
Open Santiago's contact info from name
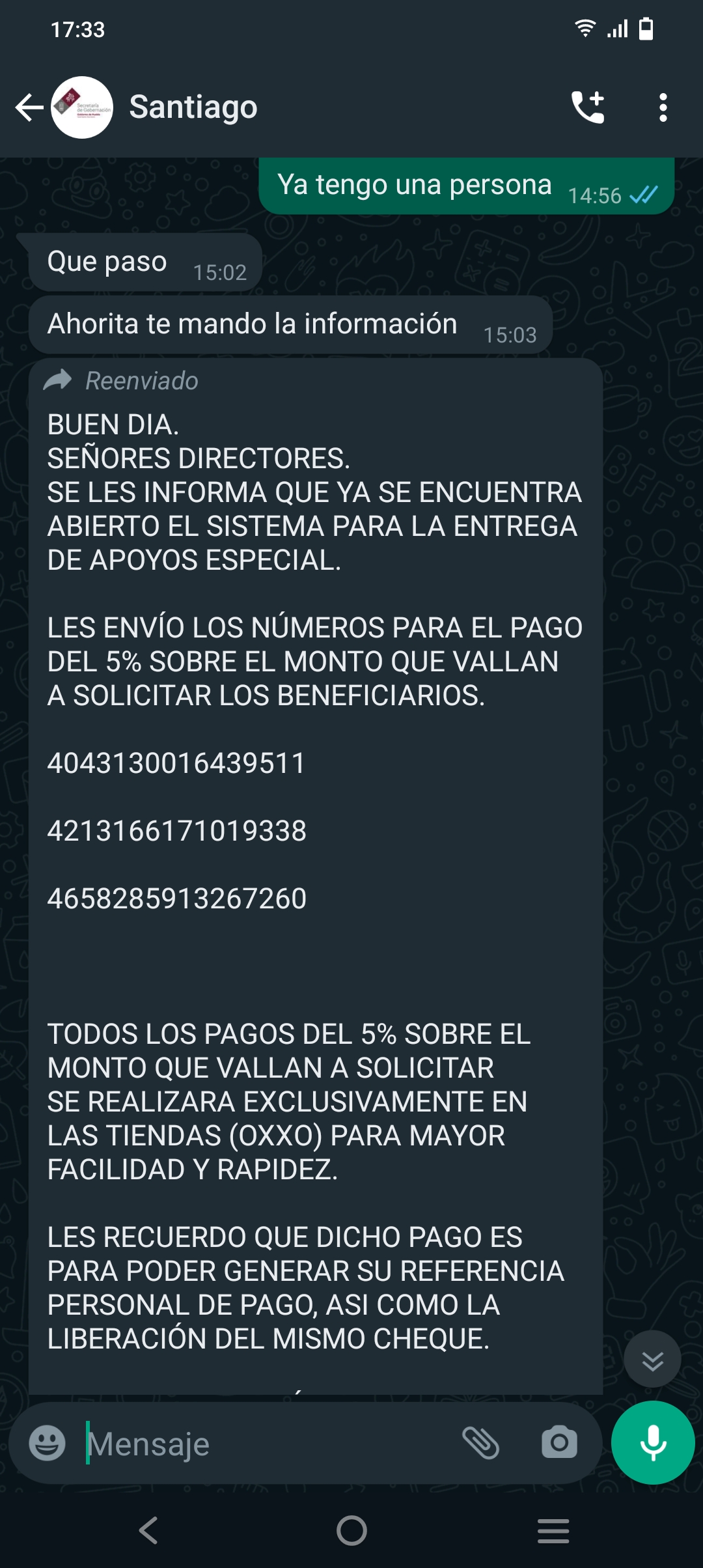193,107
